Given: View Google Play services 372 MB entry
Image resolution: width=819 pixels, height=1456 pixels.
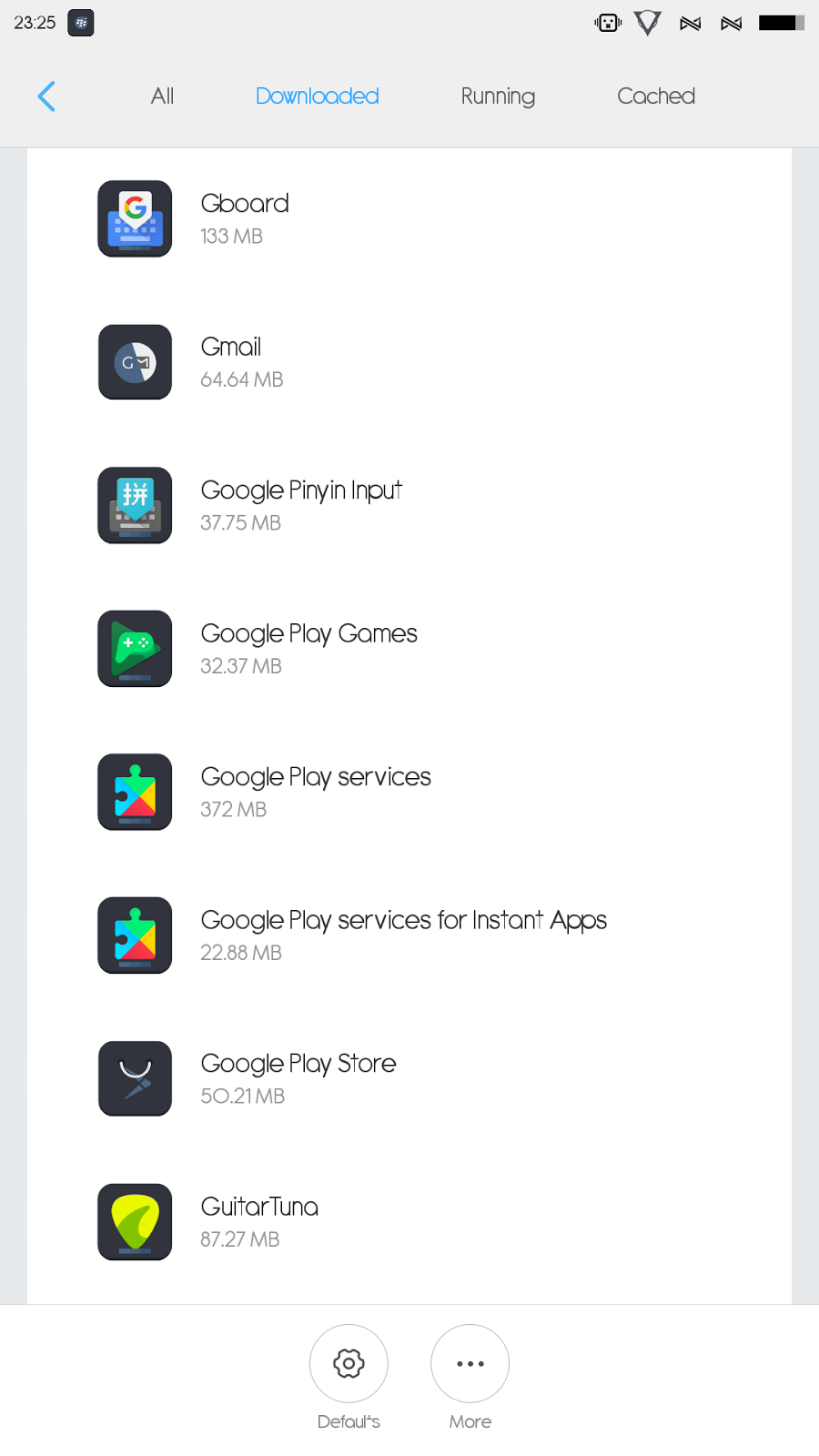Looking at the screenshot, I should coord(409,792).
